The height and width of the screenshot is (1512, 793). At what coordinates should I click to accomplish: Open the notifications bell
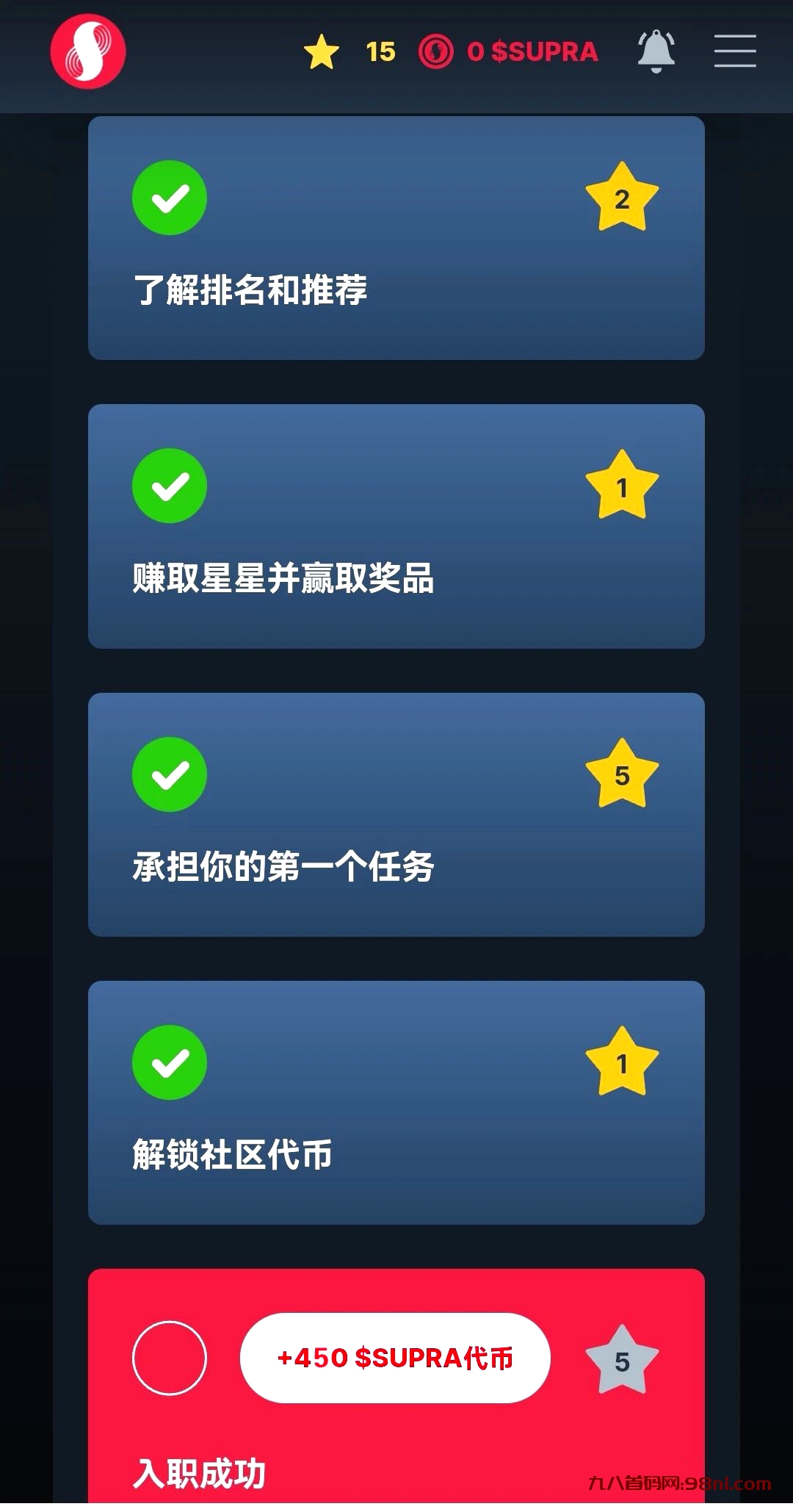pos(656,51)
